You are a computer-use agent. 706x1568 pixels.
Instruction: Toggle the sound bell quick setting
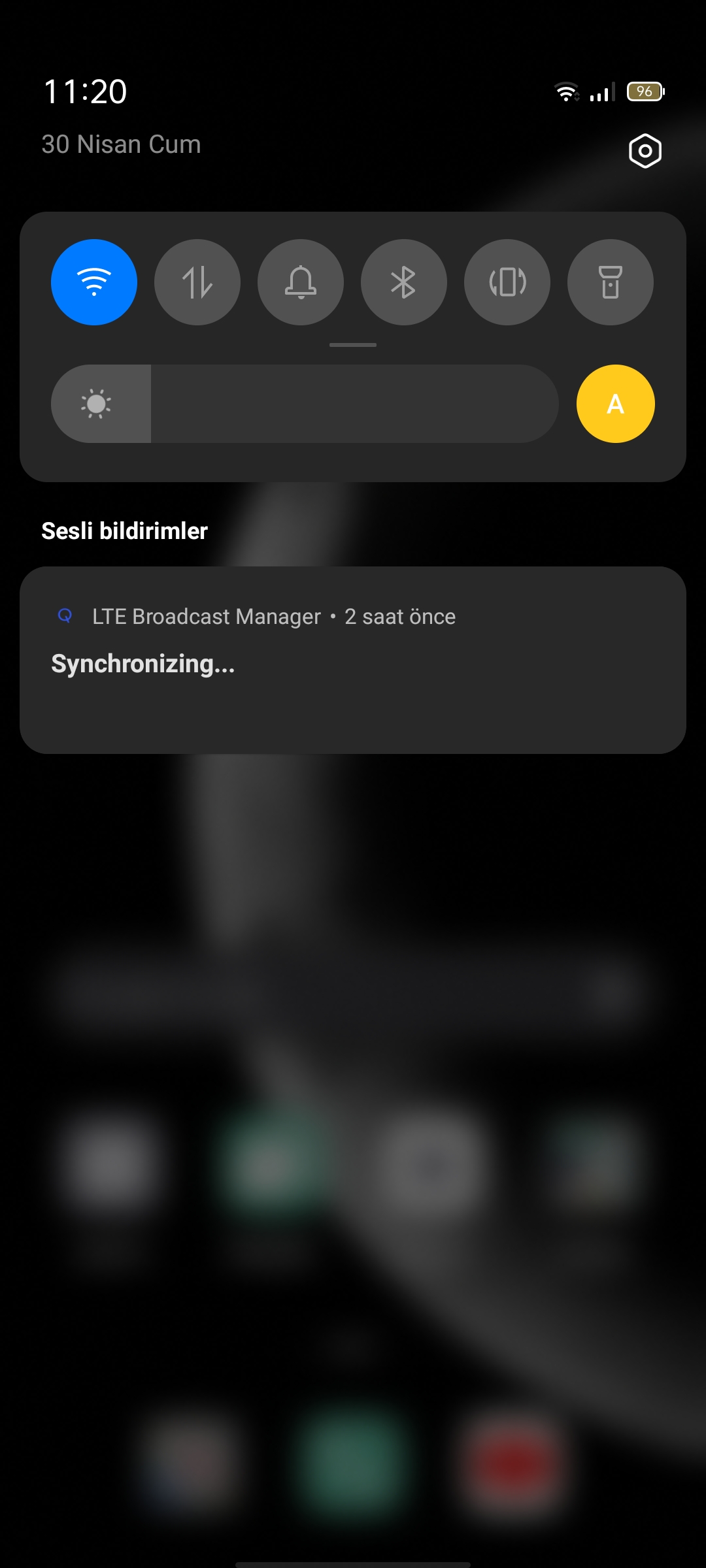[x=301, y=282]
